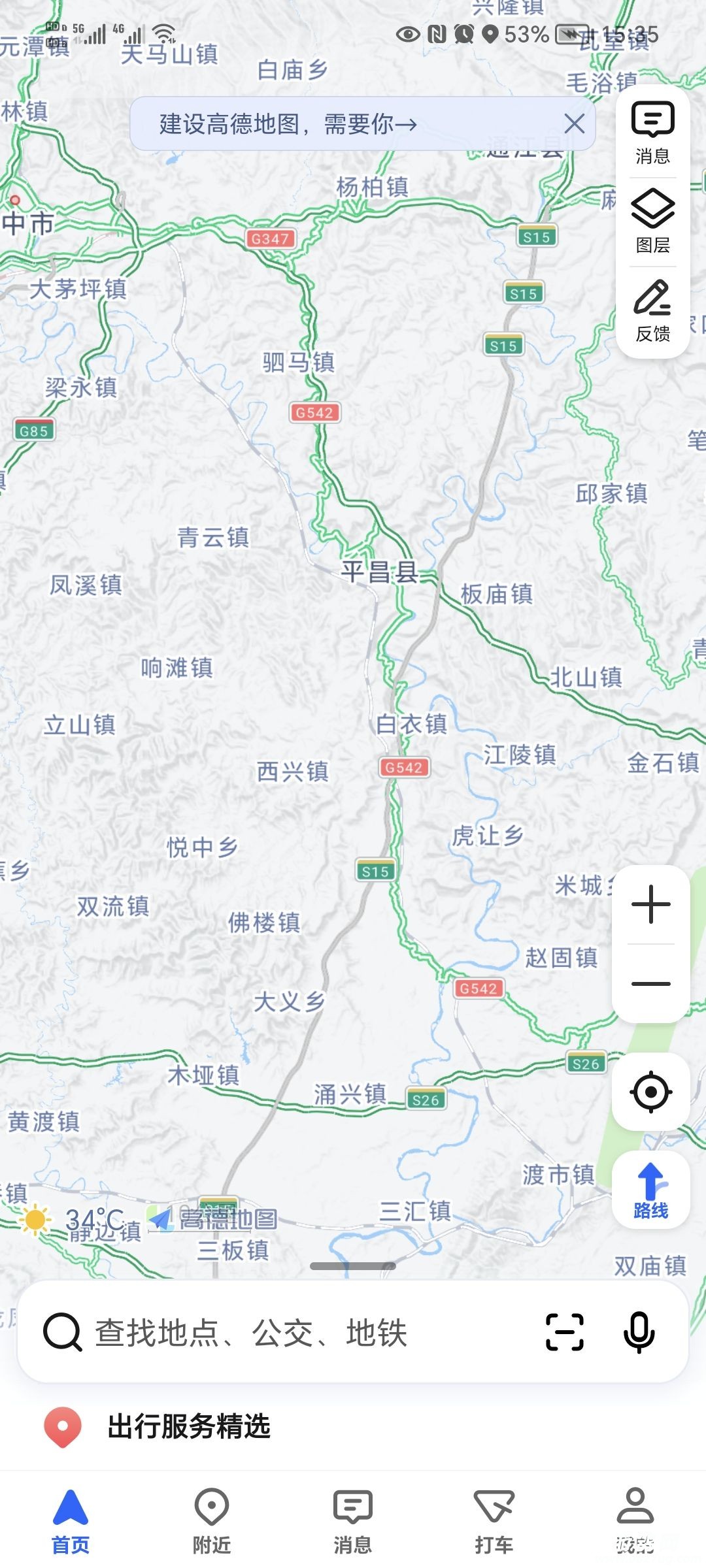The width and height of the screenshot is (706, 1568).
Task: Open the scan icon in the search bar
Action: 565,1332
